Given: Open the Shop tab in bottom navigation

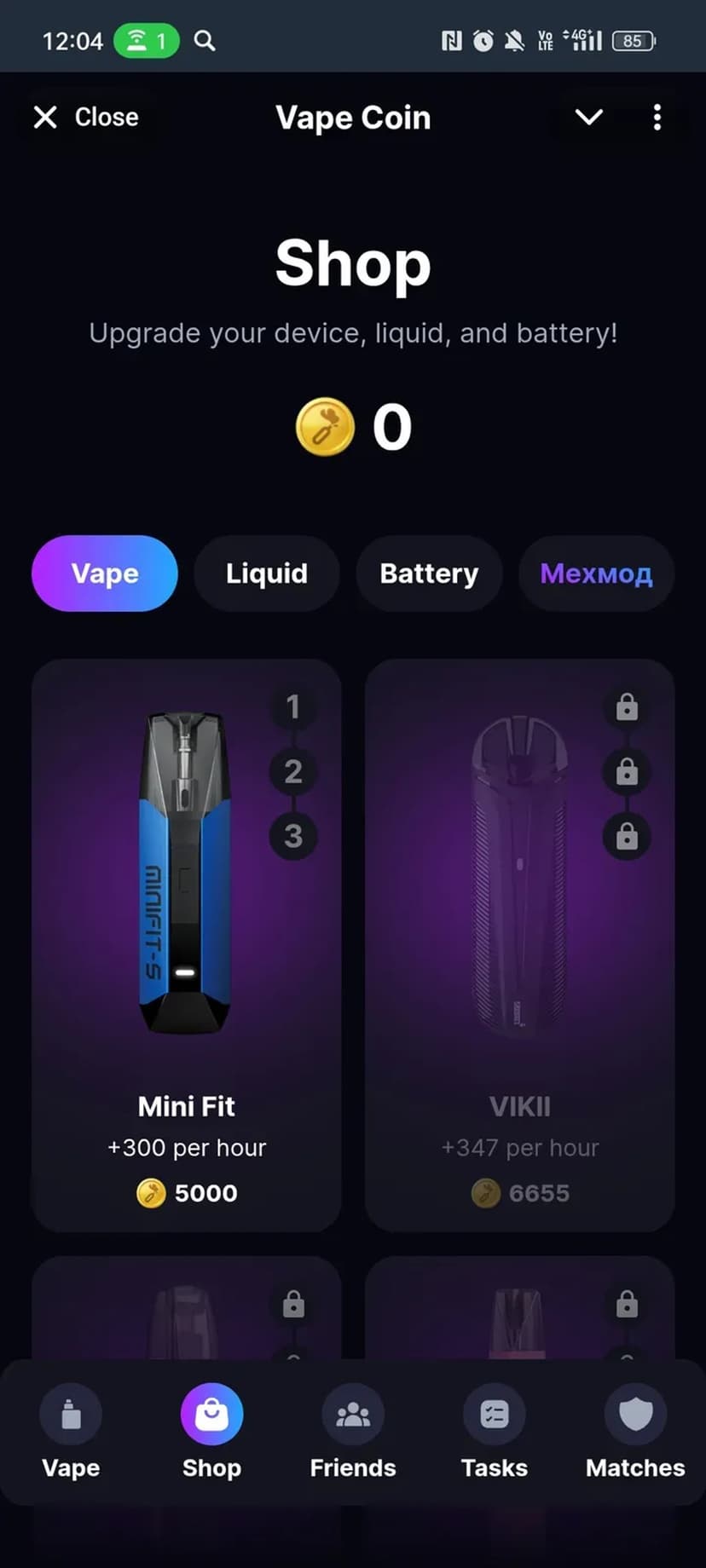Looking at the screenshot, I should (x=211, y=1432).
